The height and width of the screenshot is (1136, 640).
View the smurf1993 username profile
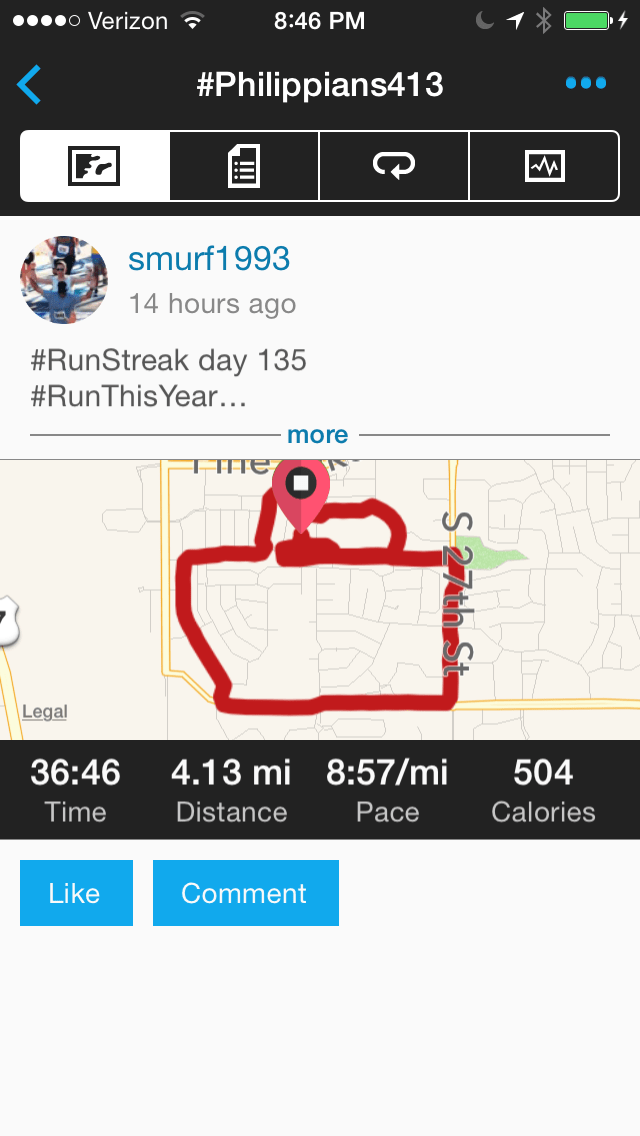(x=209, y=259)
